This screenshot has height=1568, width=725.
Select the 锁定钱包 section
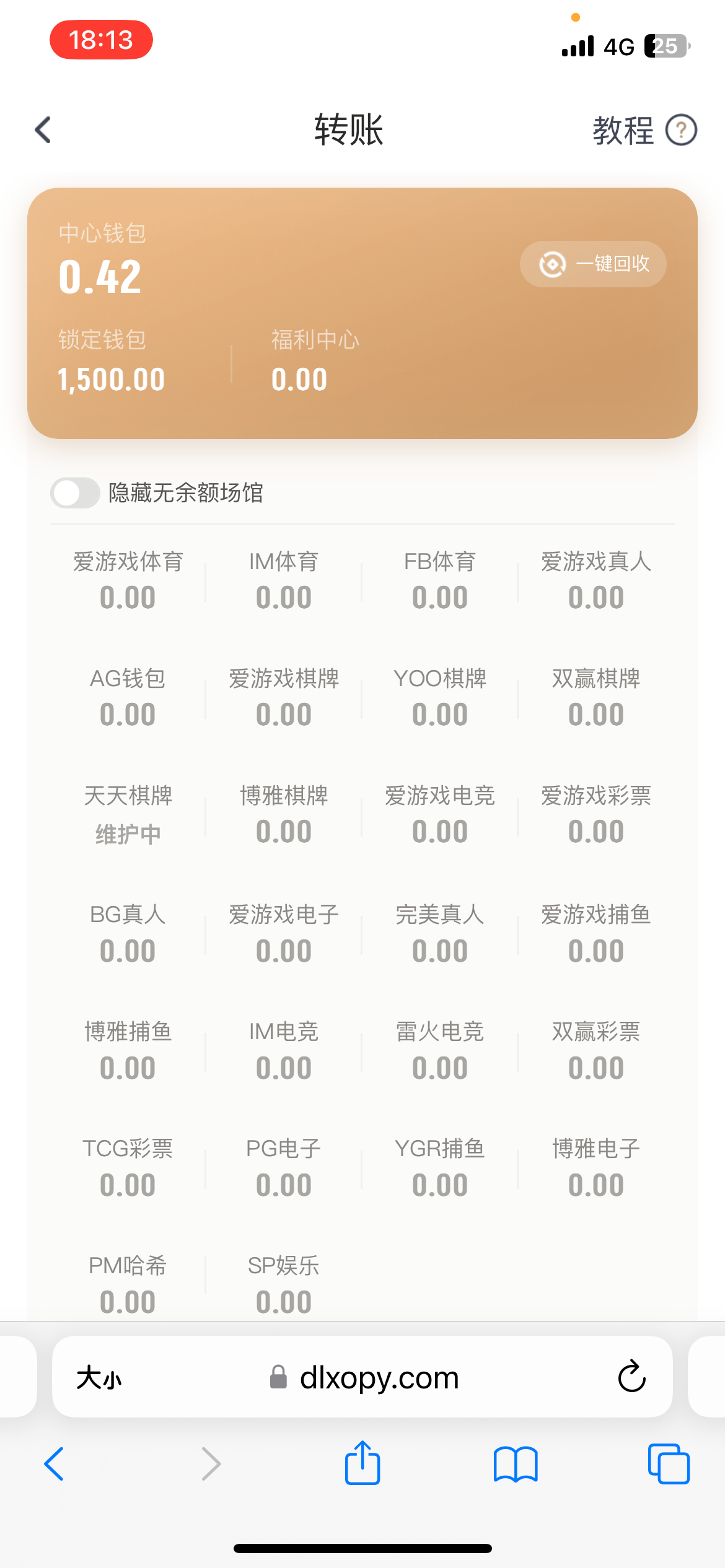pos(111,359)
